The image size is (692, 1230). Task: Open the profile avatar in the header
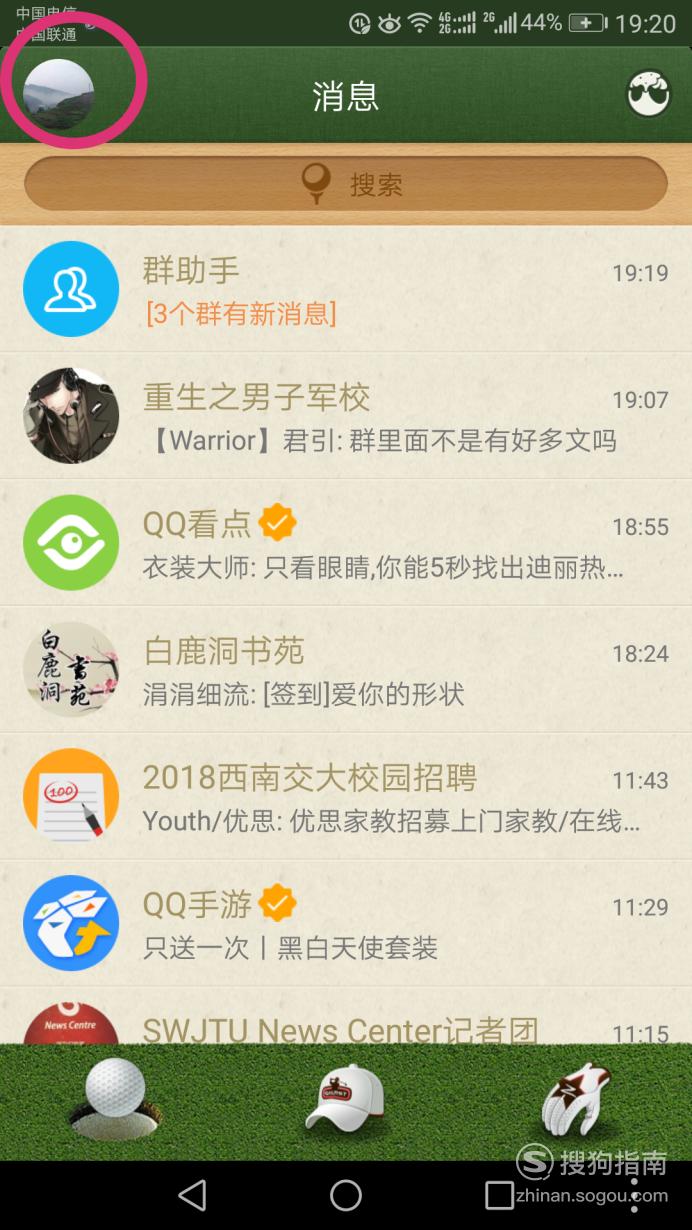click(x=59, y=95)
